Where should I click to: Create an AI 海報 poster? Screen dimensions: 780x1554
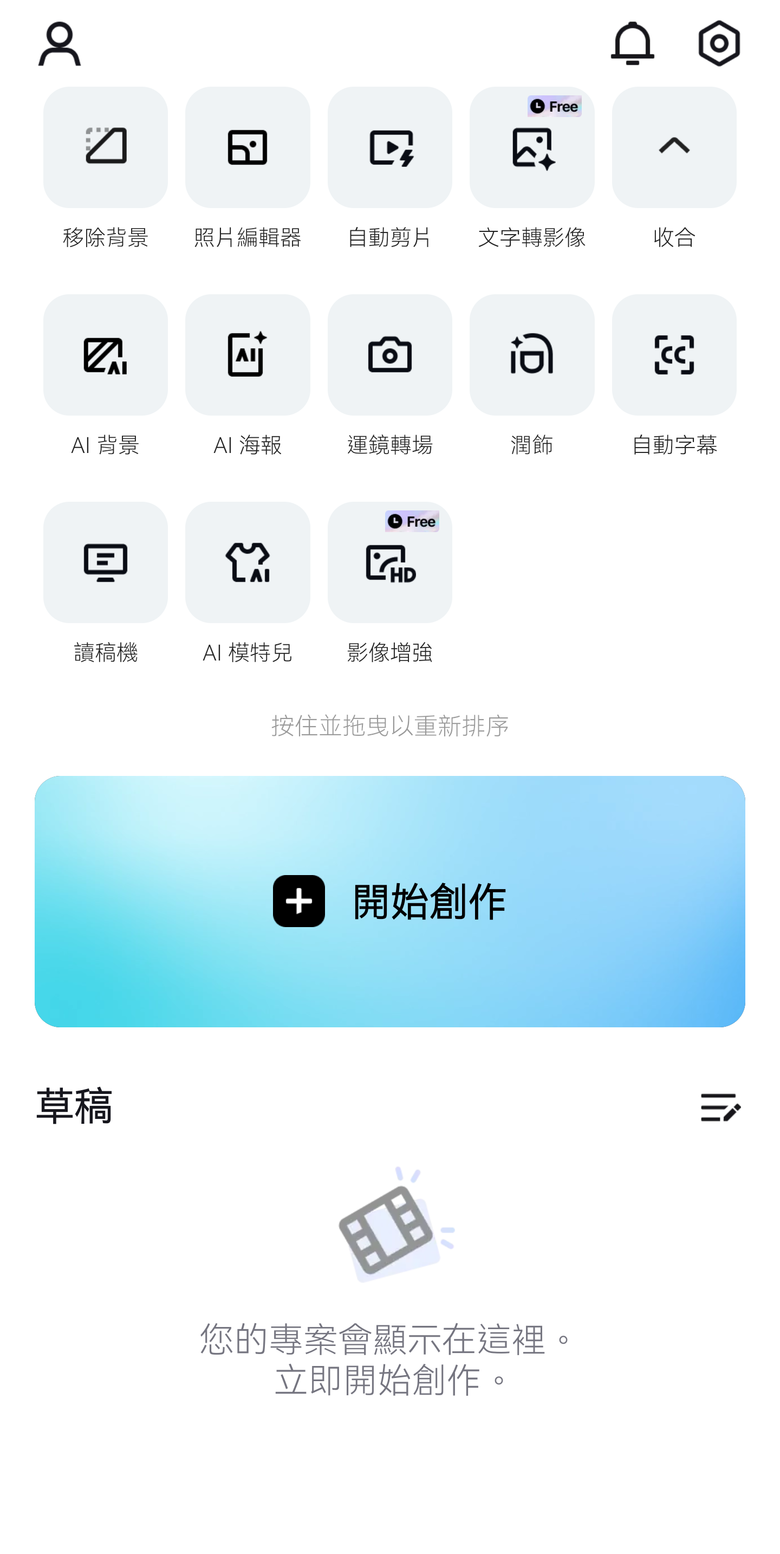[247, 355]
